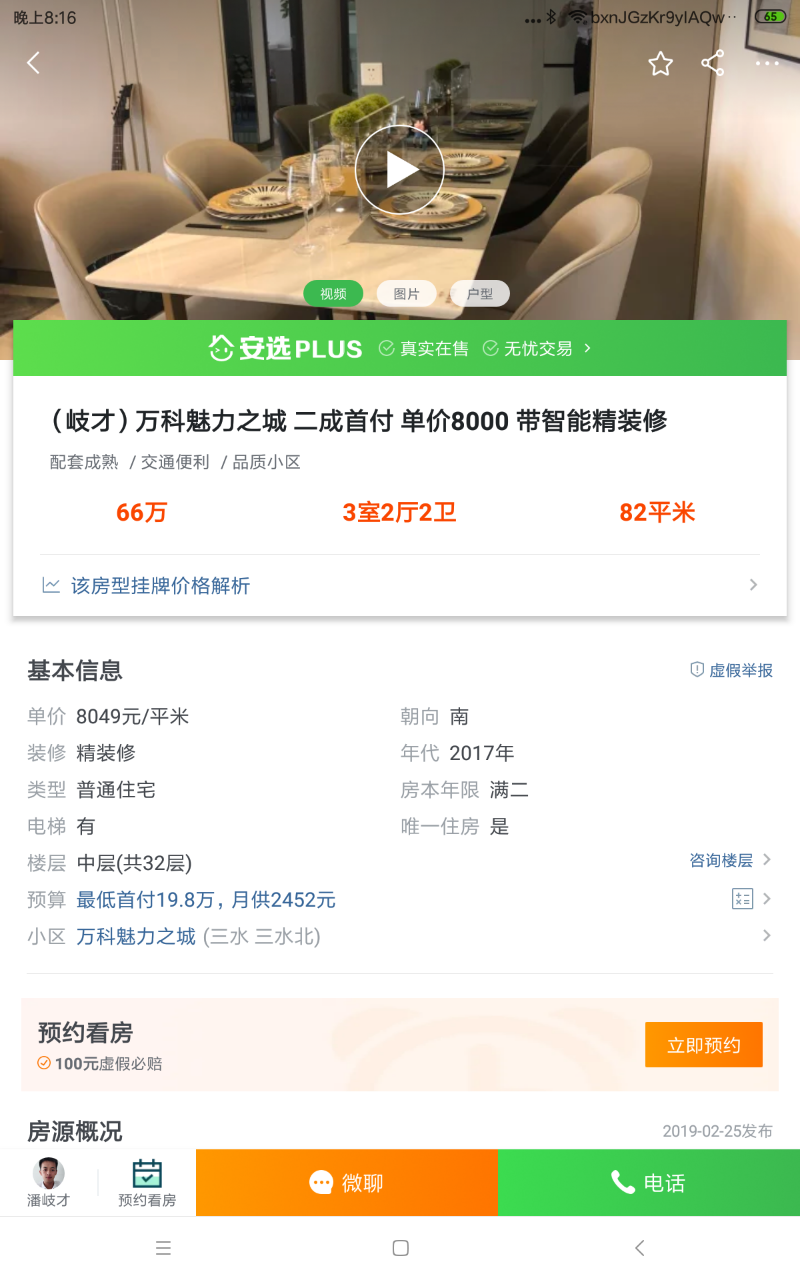Screen dimensions: 800x1280
Task: Tap the system home button
Action: point(400,1248)
